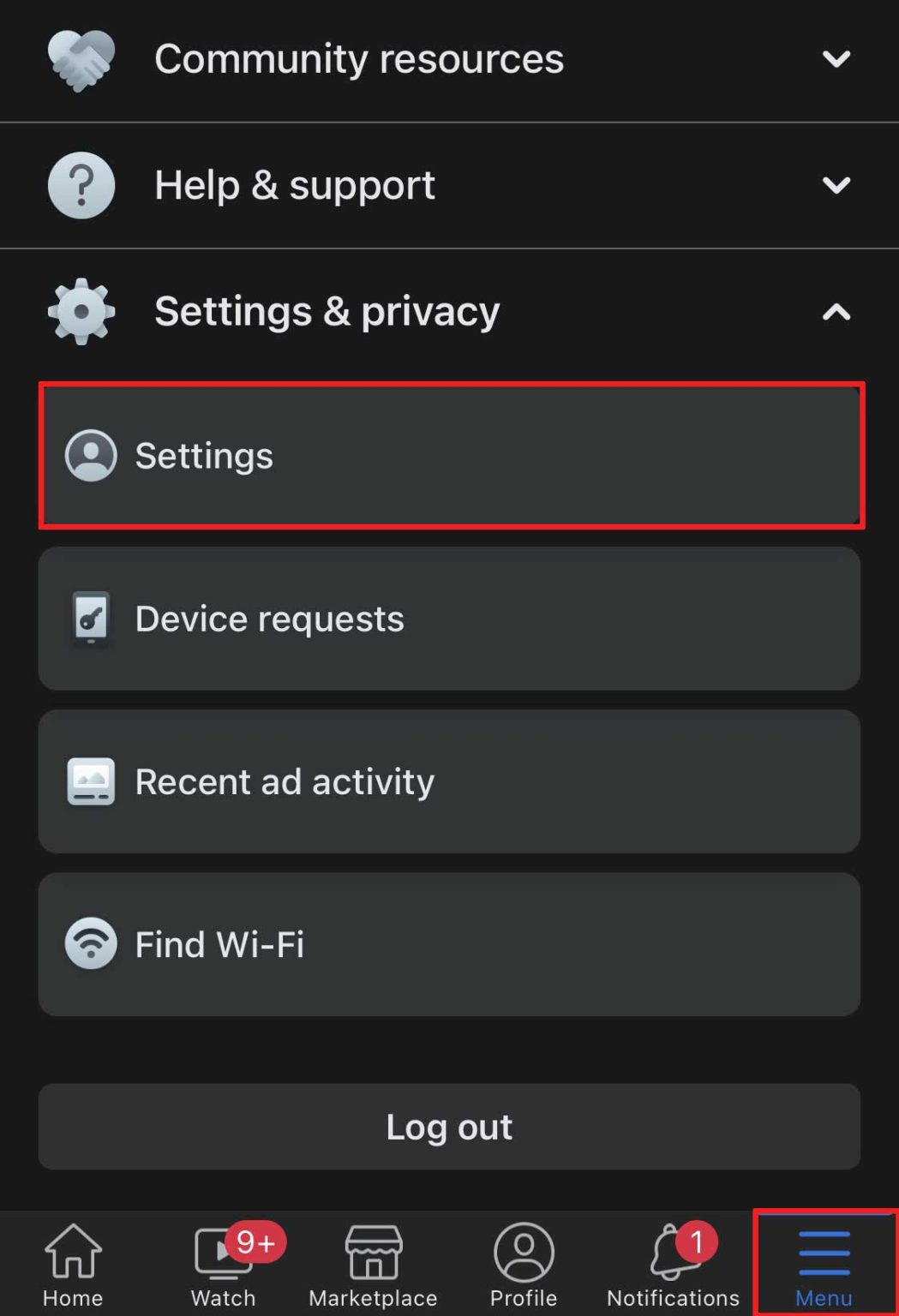
Task: Expand the Community resources section
Action: [449, 59]
